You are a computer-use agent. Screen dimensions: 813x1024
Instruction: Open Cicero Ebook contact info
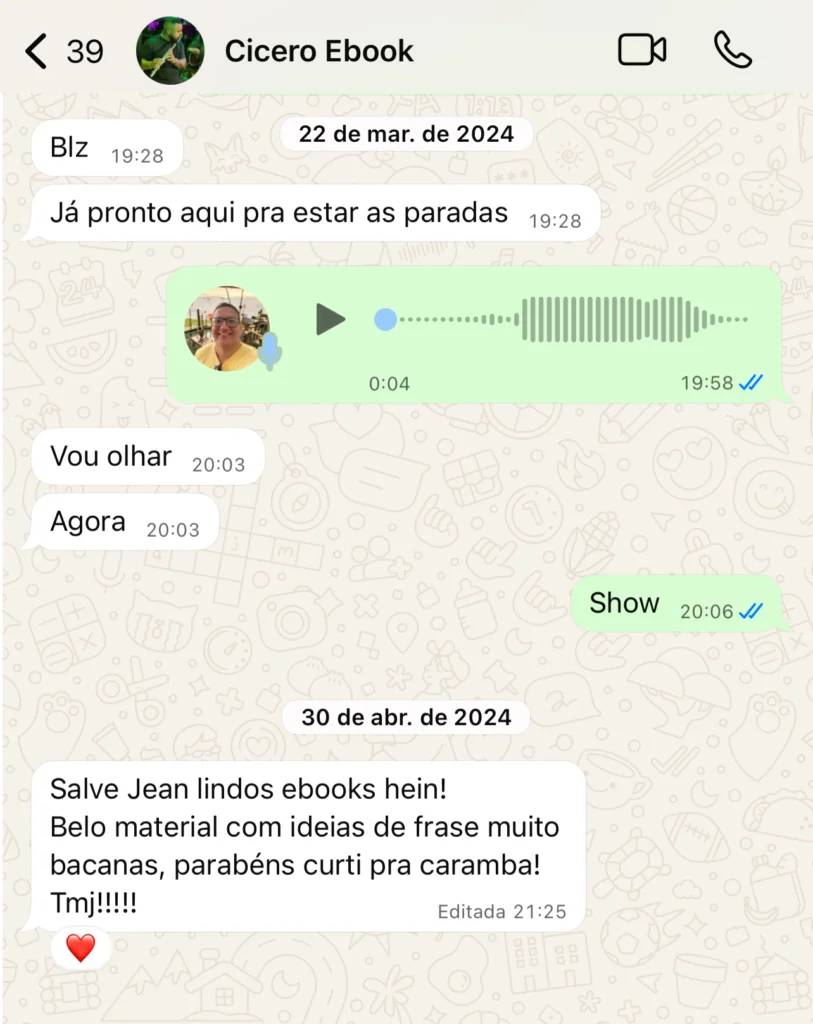pos(318,51)
